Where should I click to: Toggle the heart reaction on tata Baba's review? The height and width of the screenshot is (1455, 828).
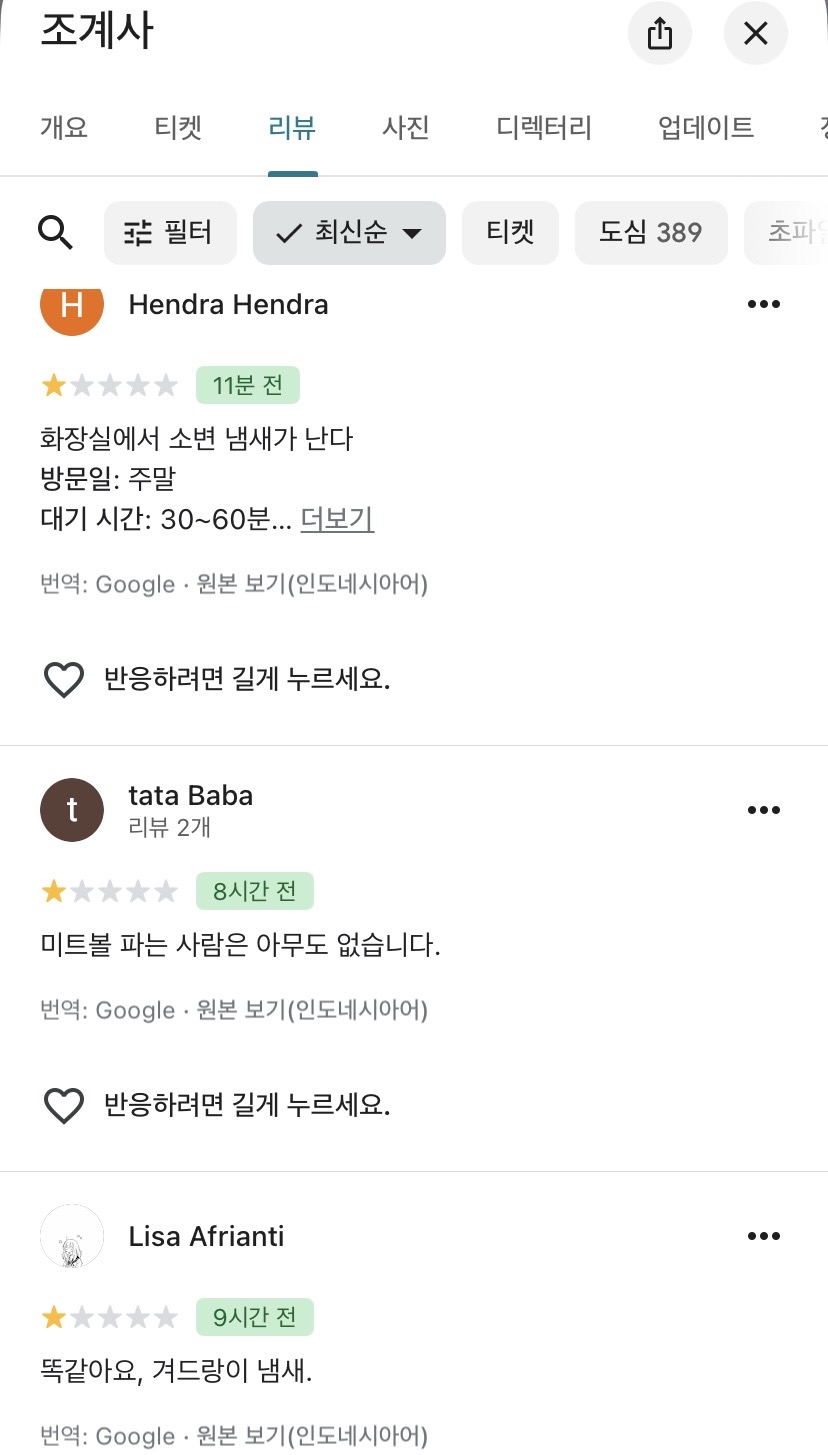(63, 1105)
